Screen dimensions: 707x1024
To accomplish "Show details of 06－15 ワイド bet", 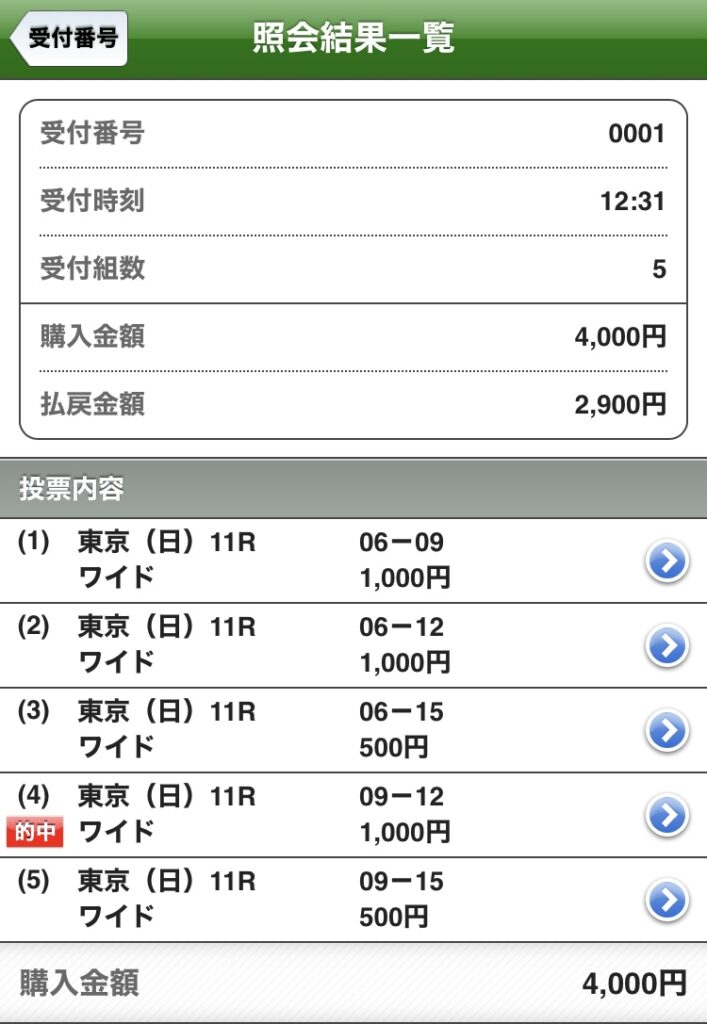I will click(x=666, y=732).
